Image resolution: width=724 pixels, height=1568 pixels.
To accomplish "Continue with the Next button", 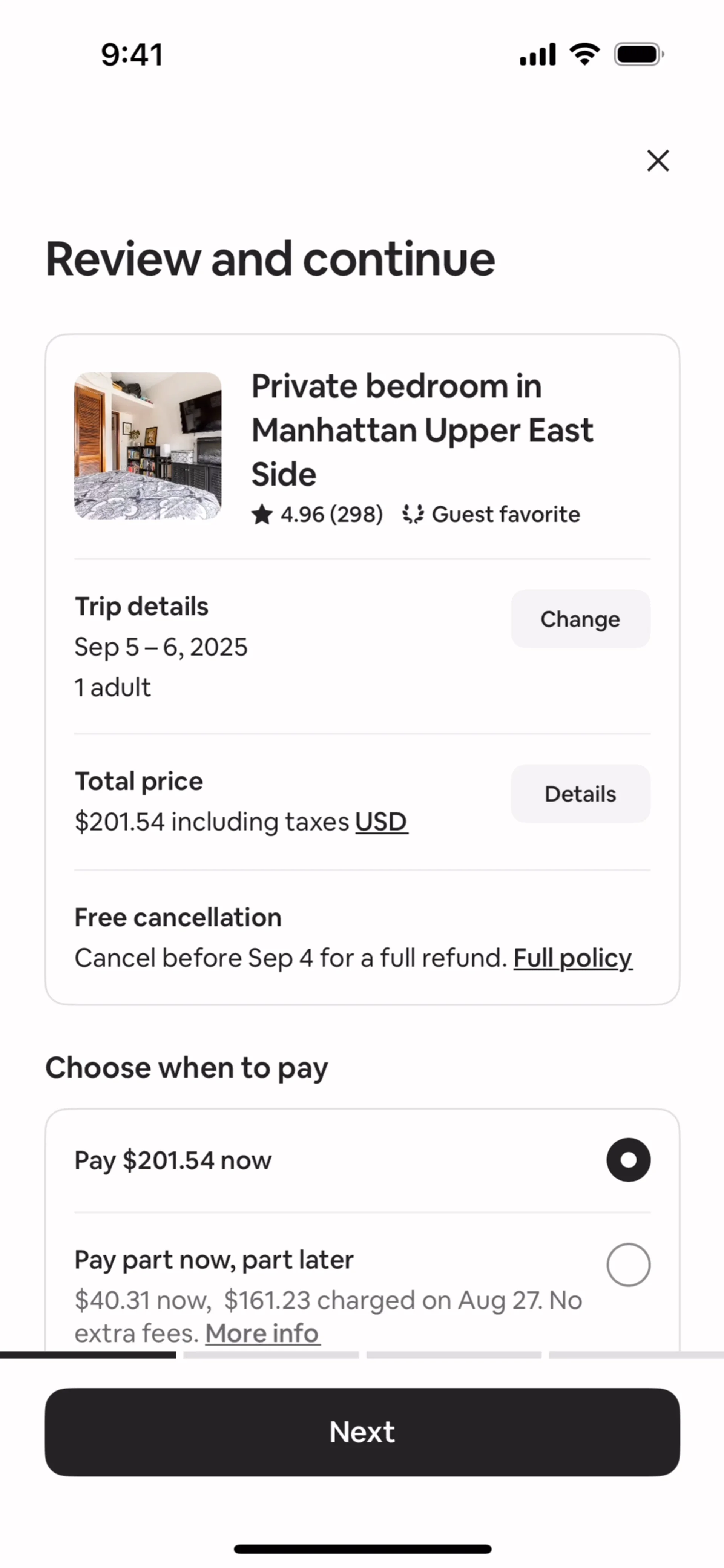I will pos(362,1432).
